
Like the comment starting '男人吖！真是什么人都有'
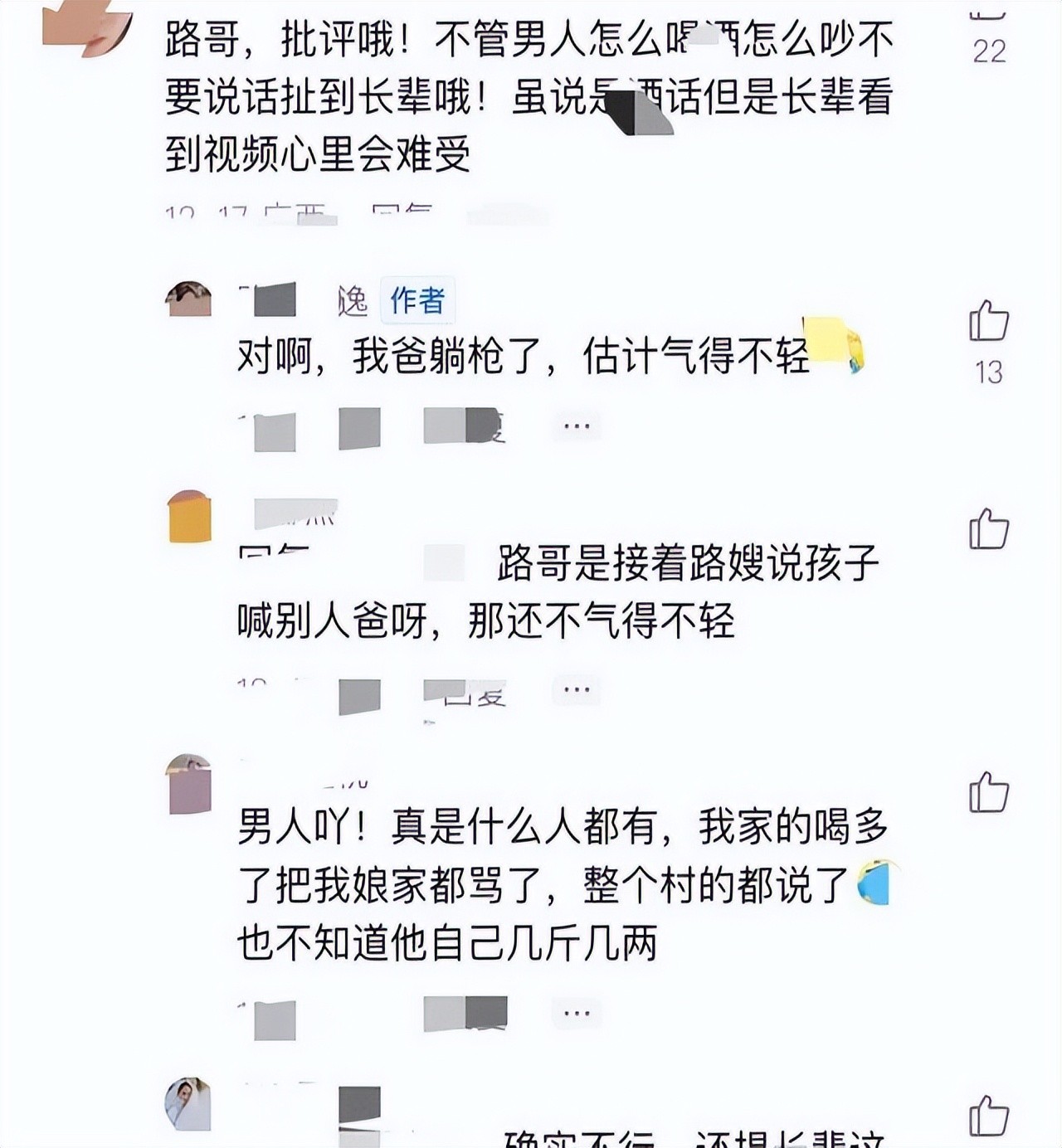(988, 791)
